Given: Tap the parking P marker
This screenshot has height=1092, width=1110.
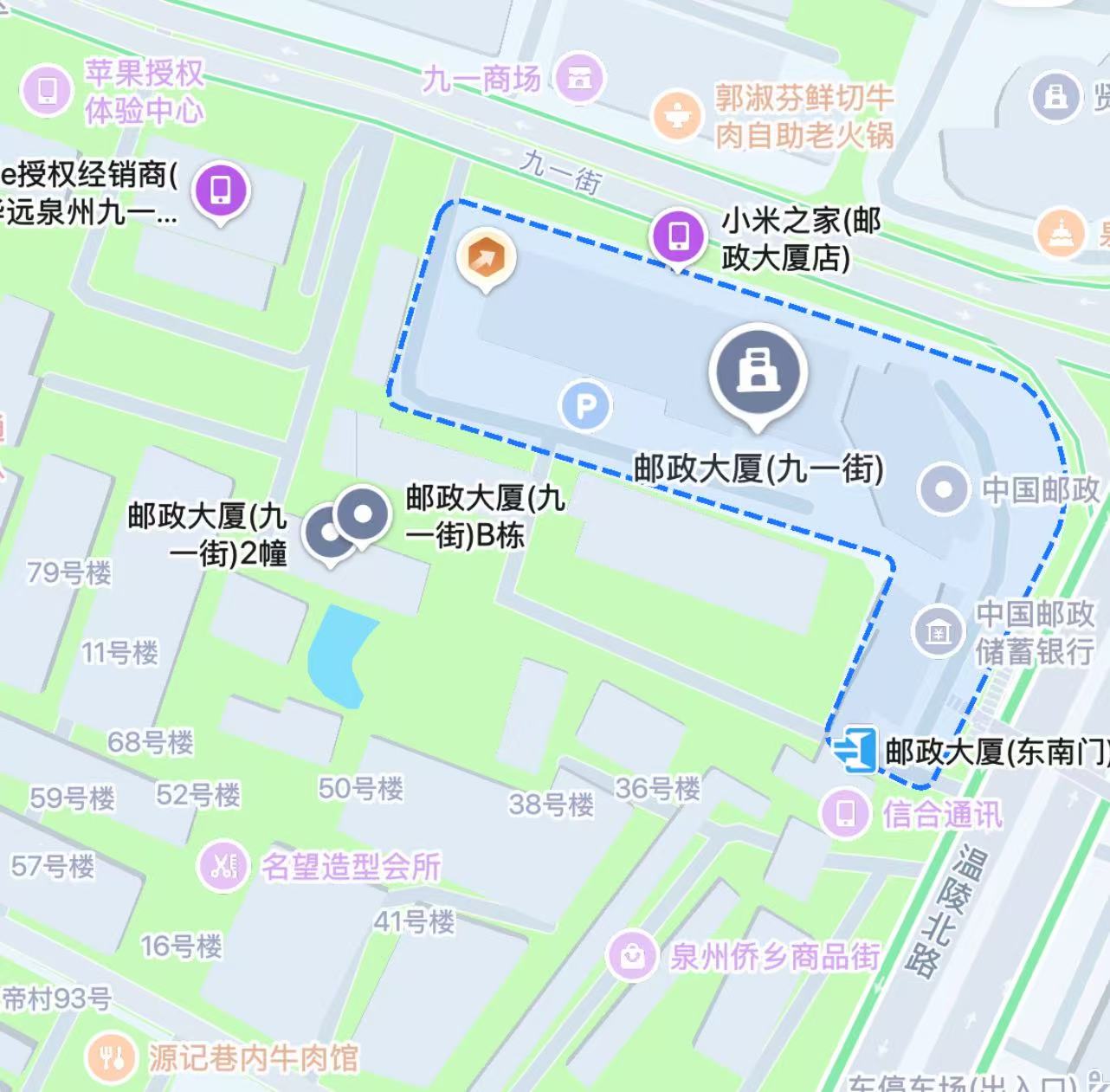Looking at the screenshot, I should pos(585,405).
